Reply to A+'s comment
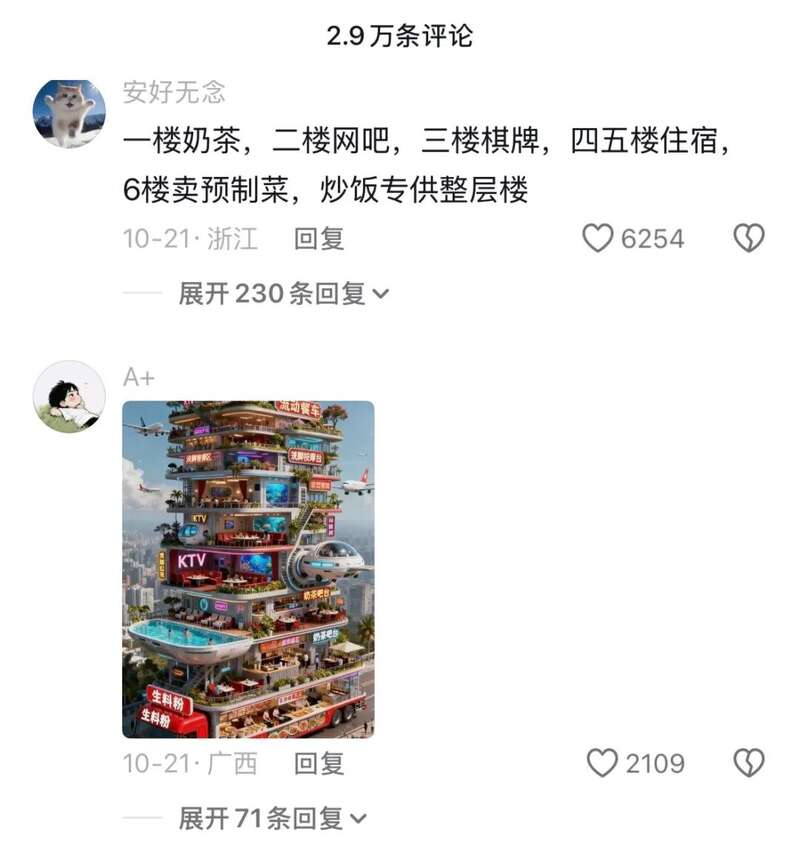This screenshot has width=800, height=845. click(x=319, y=763)
